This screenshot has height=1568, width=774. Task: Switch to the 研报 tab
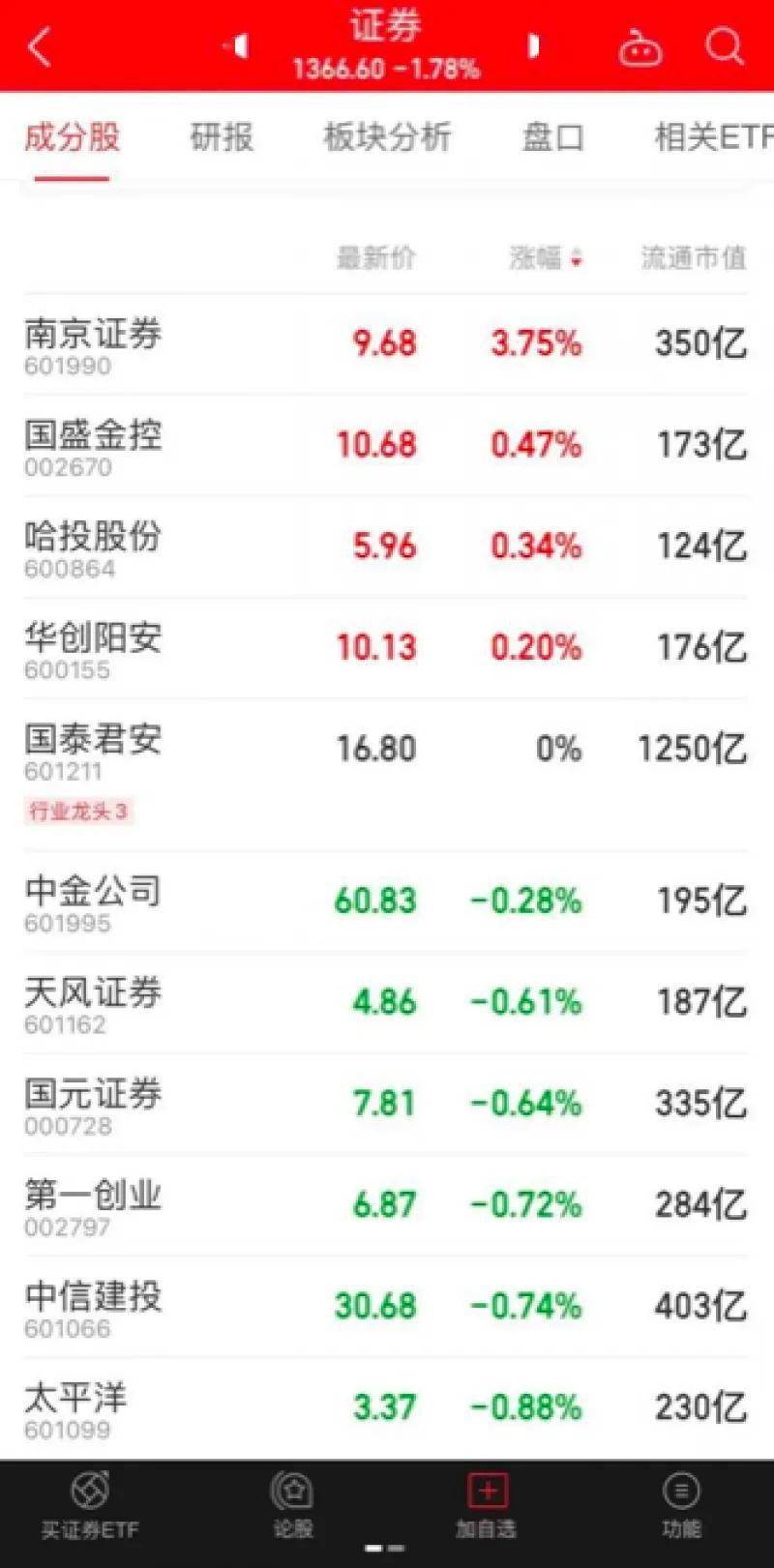222,137
